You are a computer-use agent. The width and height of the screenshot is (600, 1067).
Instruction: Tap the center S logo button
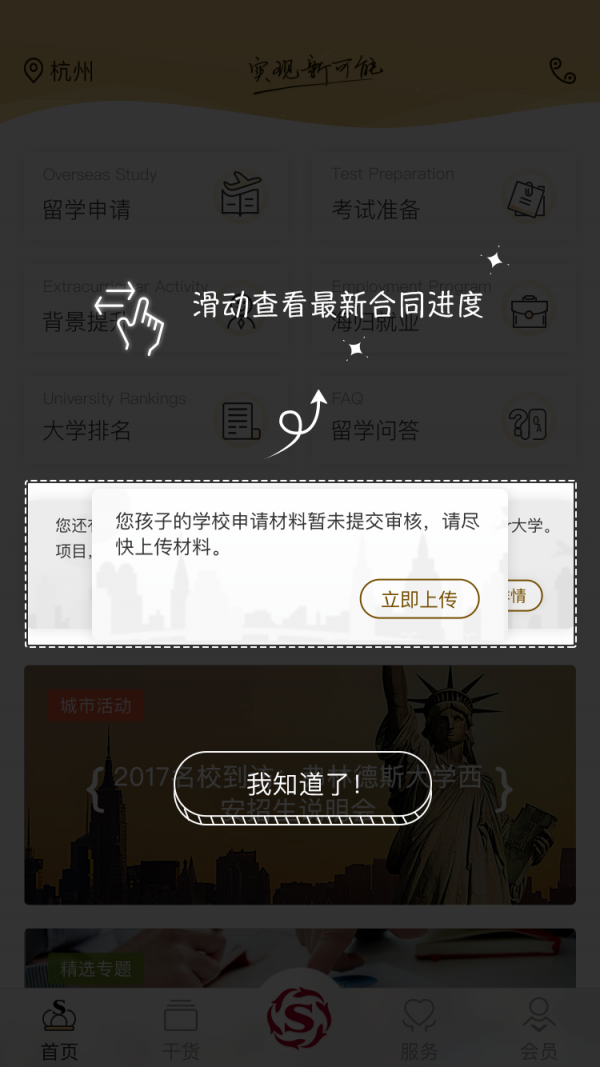[299, 1016]
